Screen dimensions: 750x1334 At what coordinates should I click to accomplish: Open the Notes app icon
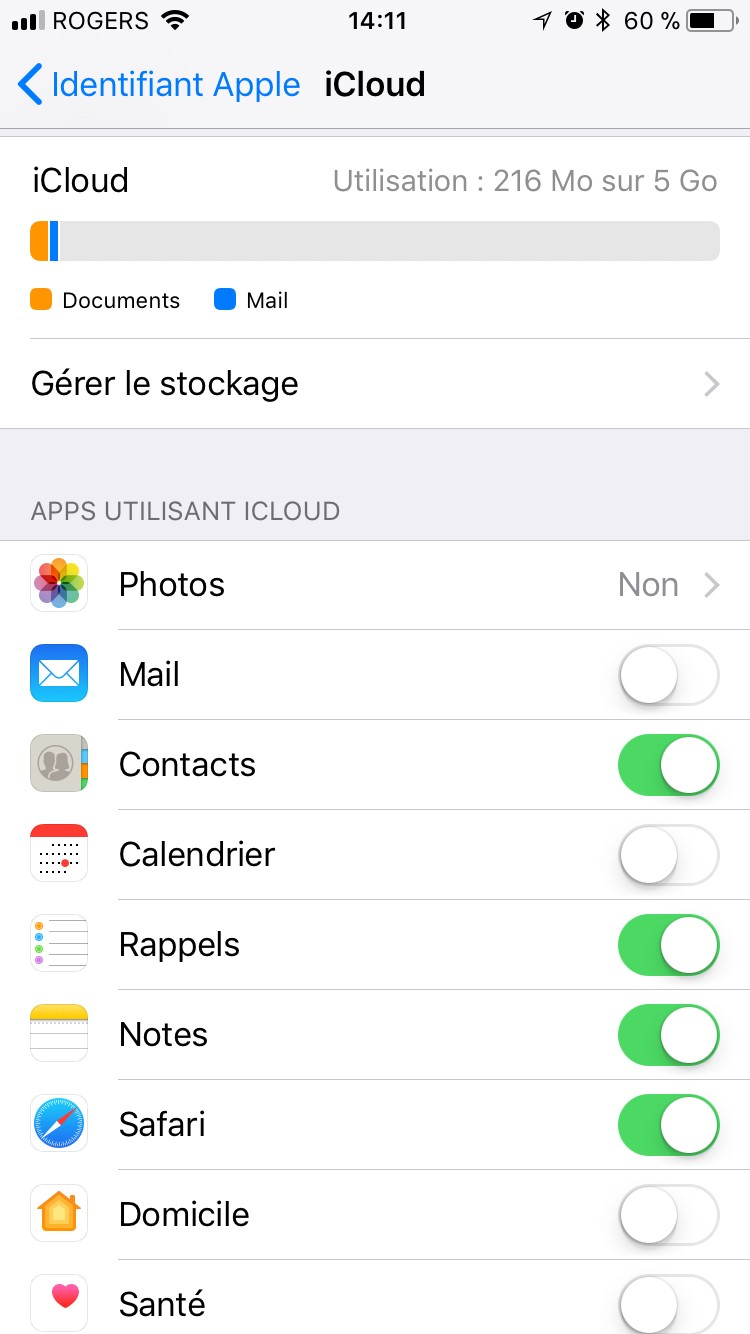pos(58,1033)
